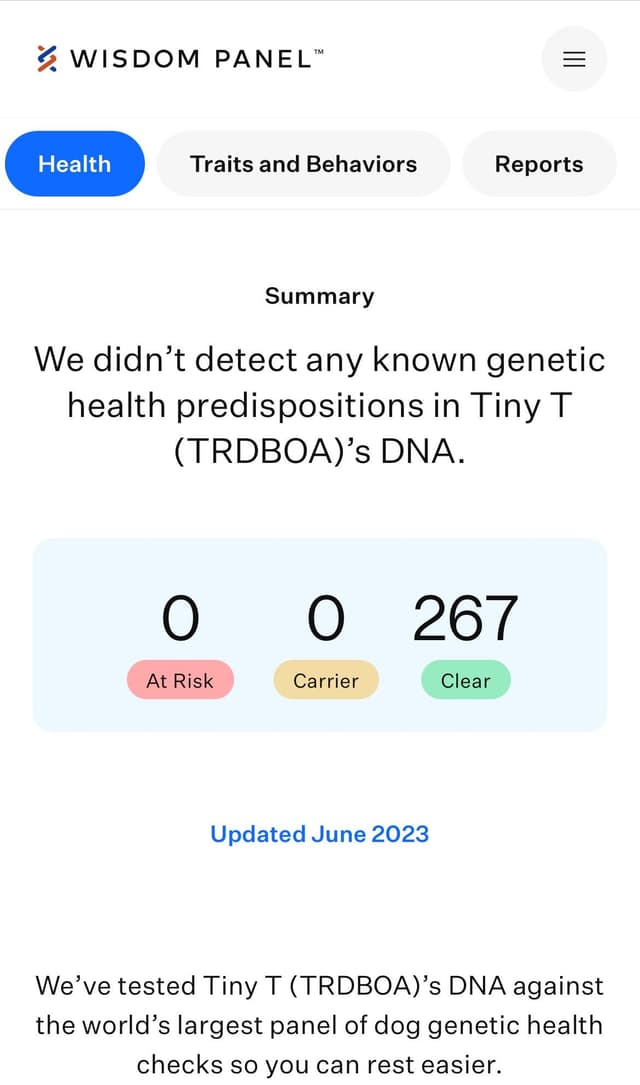The width and height of the screenshot is (640, 1085).
Task: Go to the Reports tab
Action: pos(539,164)
